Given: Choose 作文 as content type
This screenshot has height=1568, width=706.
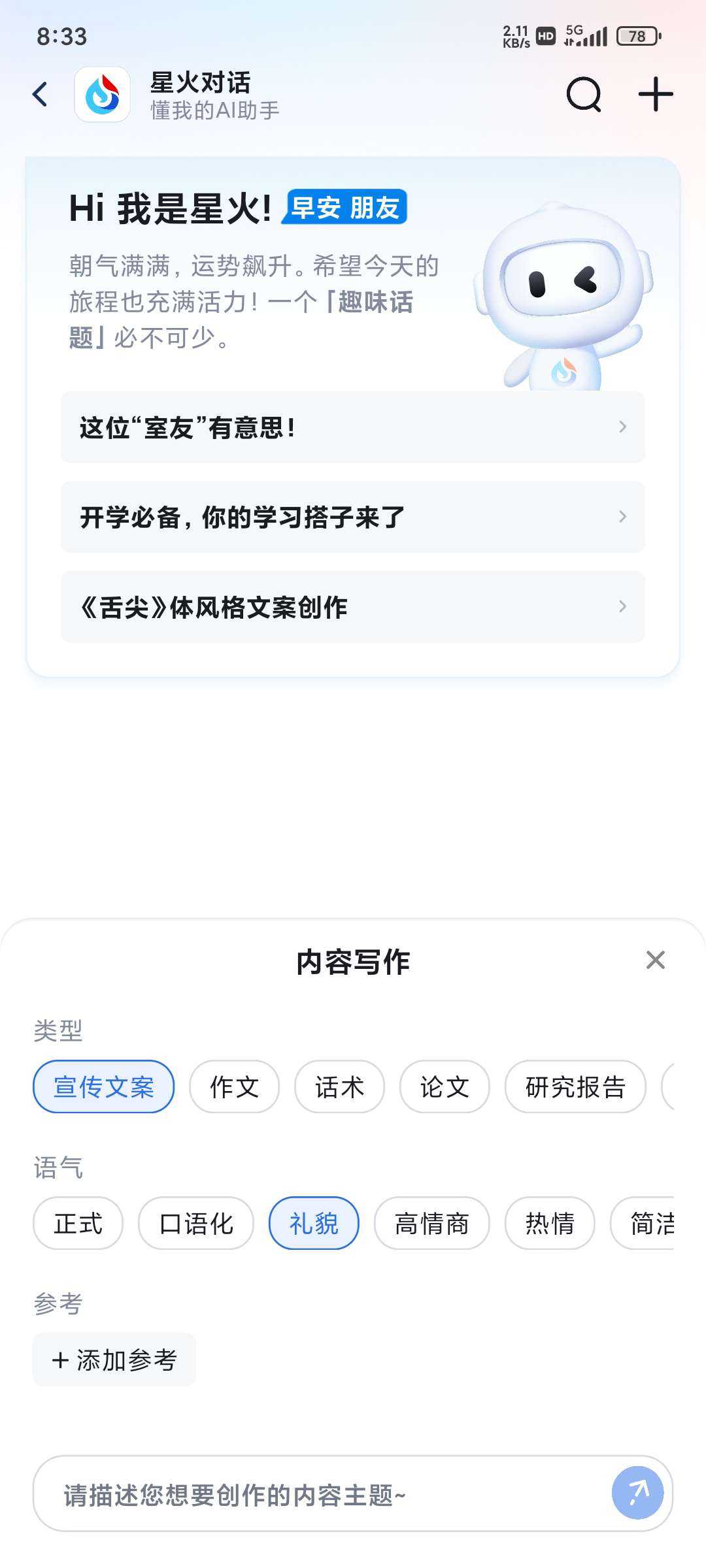Looking at the screenshot, I should (234, 1086).
